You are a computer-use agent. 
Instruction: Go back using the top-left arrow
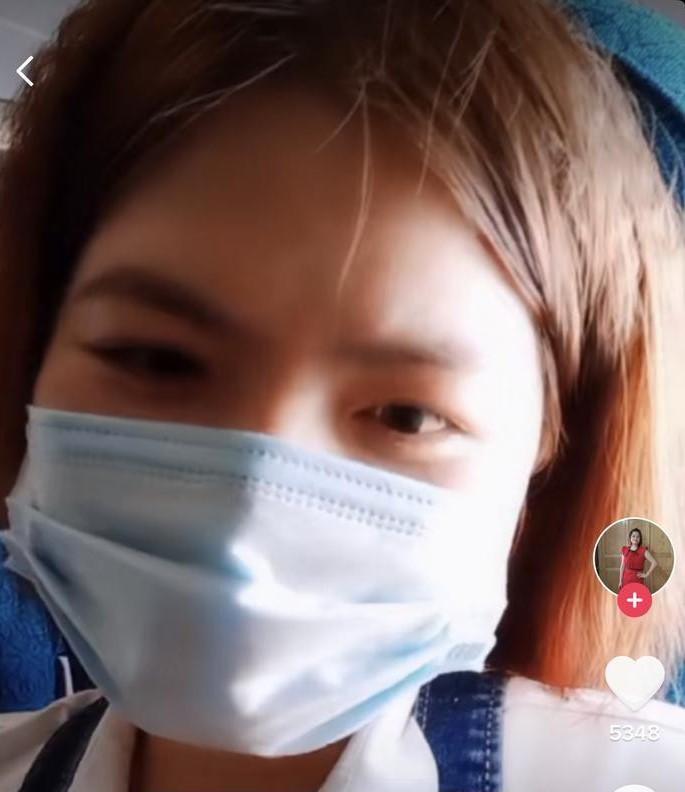point(26,71)
